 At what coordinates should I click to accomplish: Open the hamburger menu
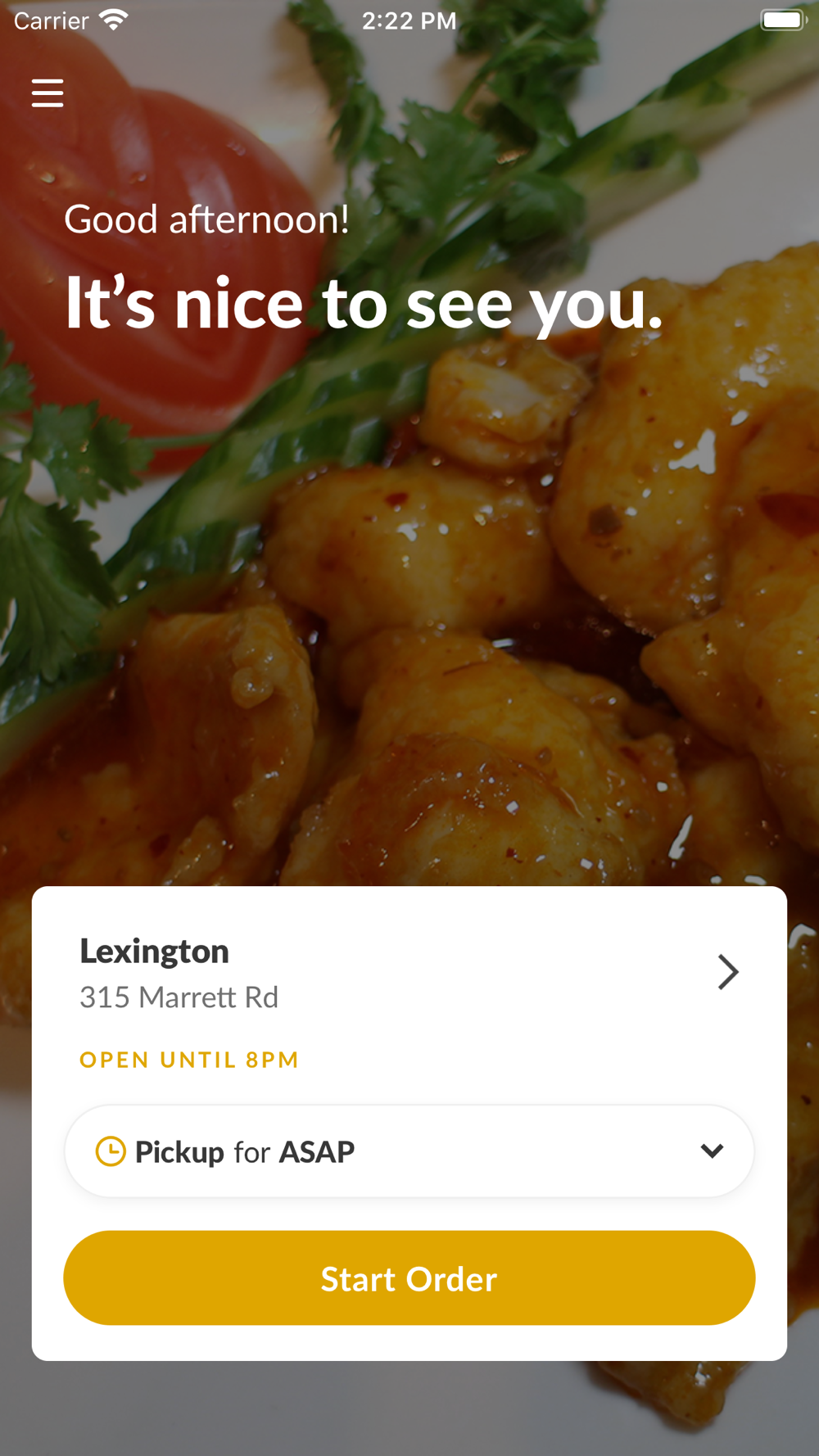point(48,93)
